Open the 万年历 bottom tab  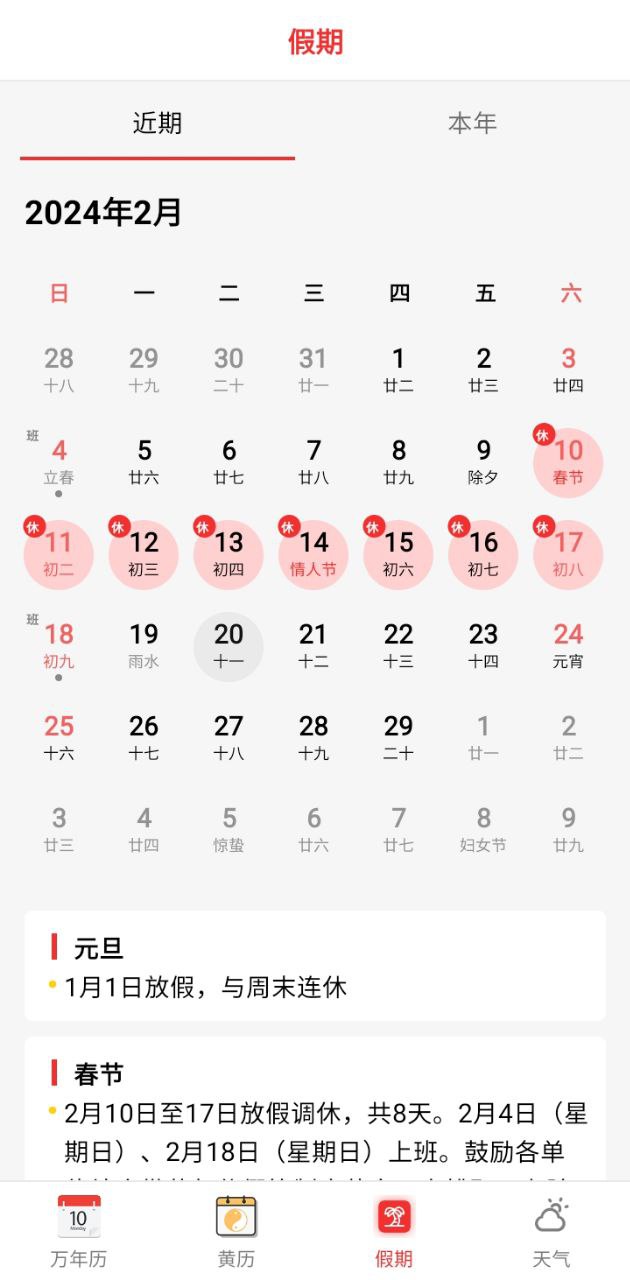pos(79,1231)
